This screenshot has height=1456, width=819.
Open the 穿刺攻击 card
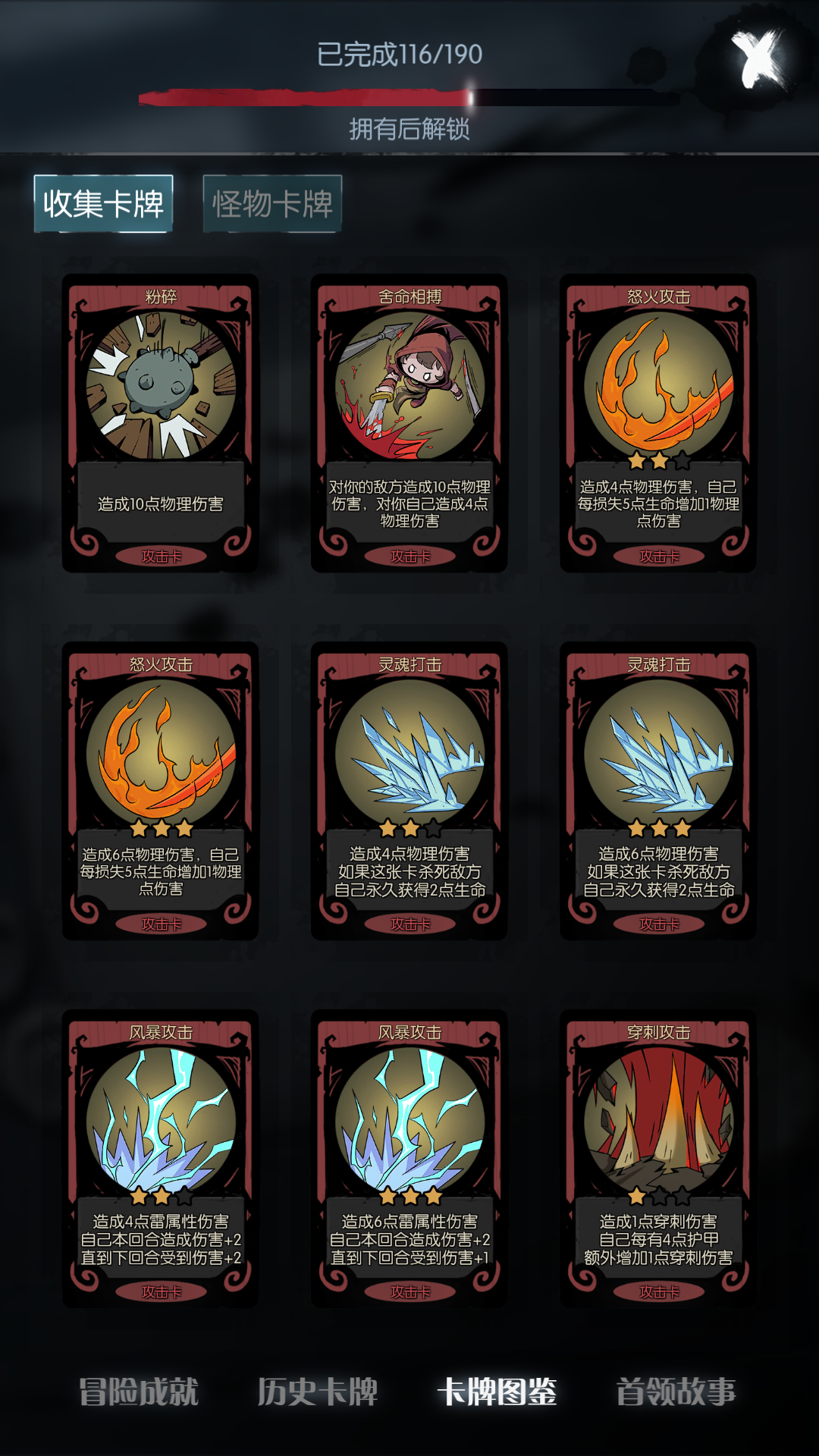tap(657, 1158)
